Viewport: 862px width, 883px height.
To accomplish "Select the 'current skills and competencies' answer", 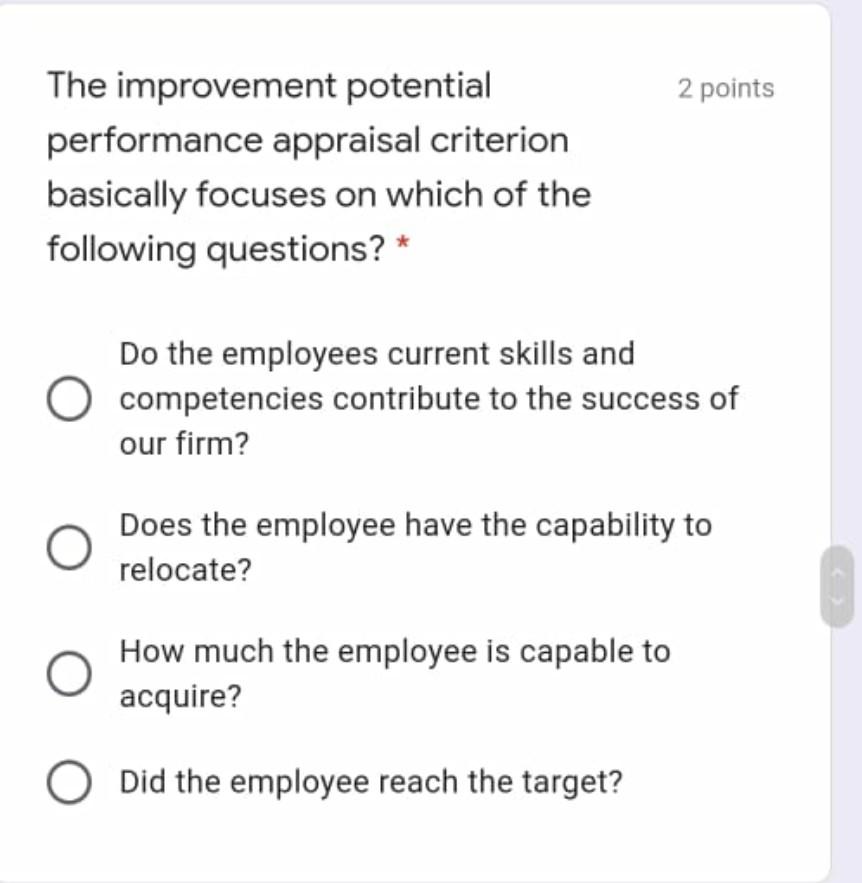I will pyautogui.click(x=69, y=400).
